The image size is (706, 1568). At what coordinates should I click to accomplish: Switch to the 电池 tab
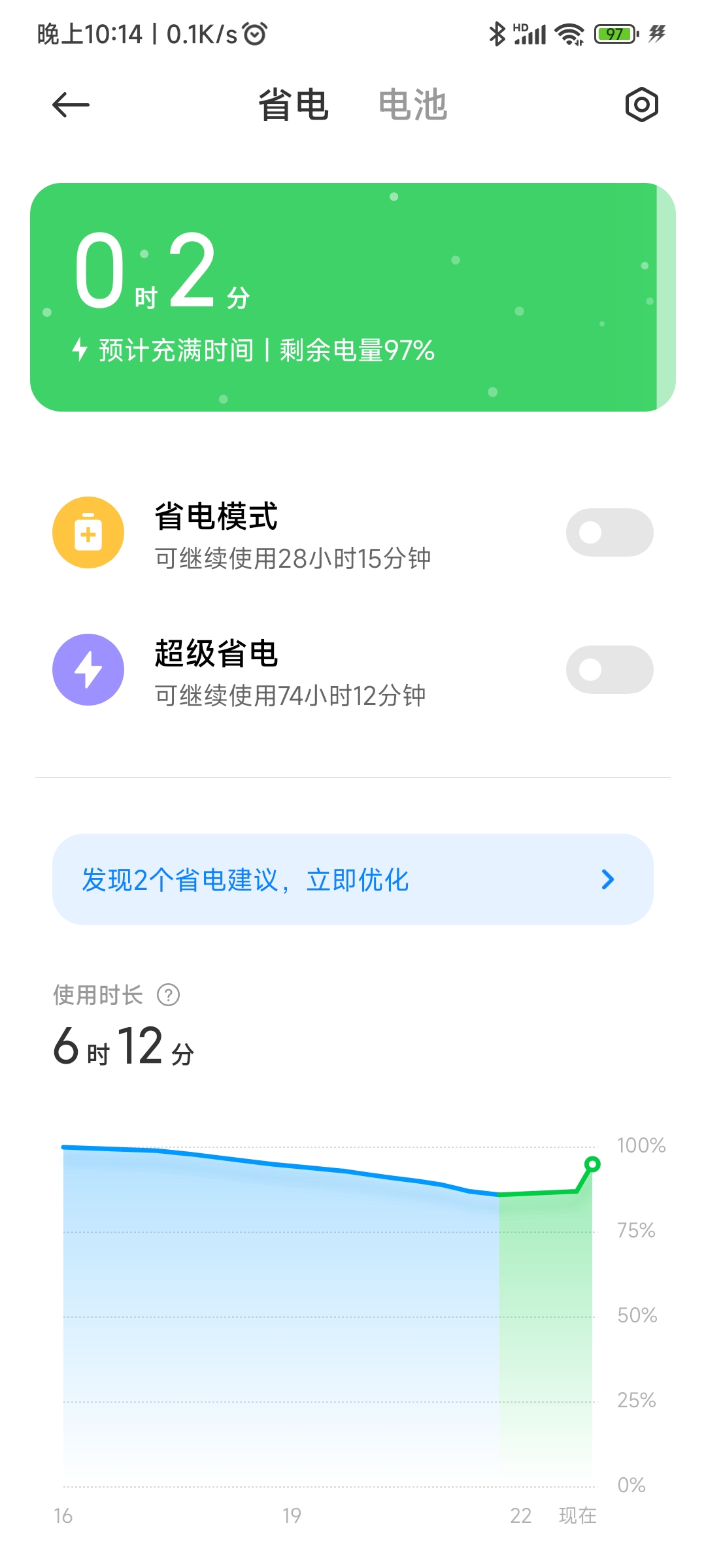coord(412,105)
